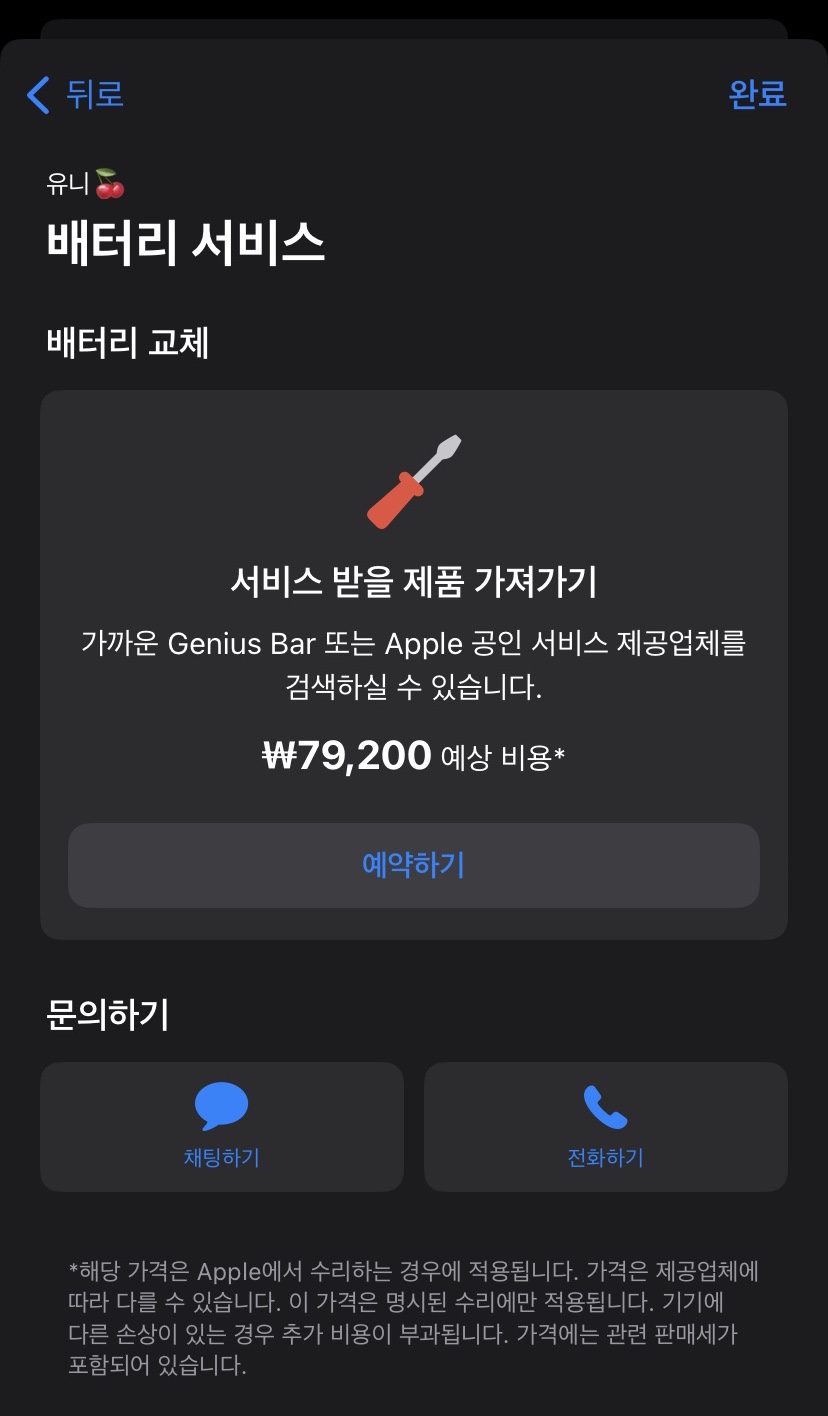Book a battery service with 예약하기
Viewport: 828px width, 1416px height.
(x=414, y=865)
